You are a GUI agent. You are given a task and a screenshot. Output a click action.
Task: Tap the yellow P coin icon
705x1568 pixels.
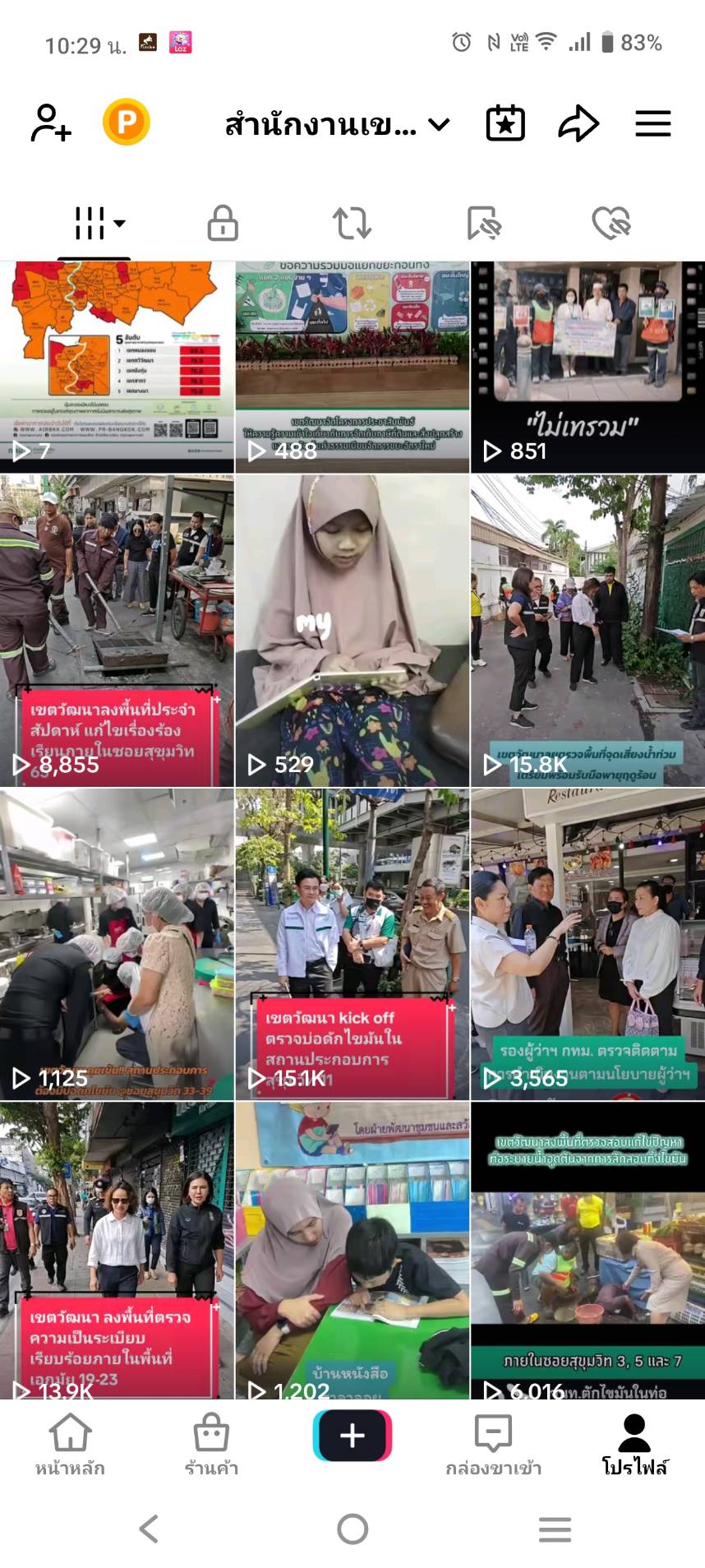(x=127, y=123)
